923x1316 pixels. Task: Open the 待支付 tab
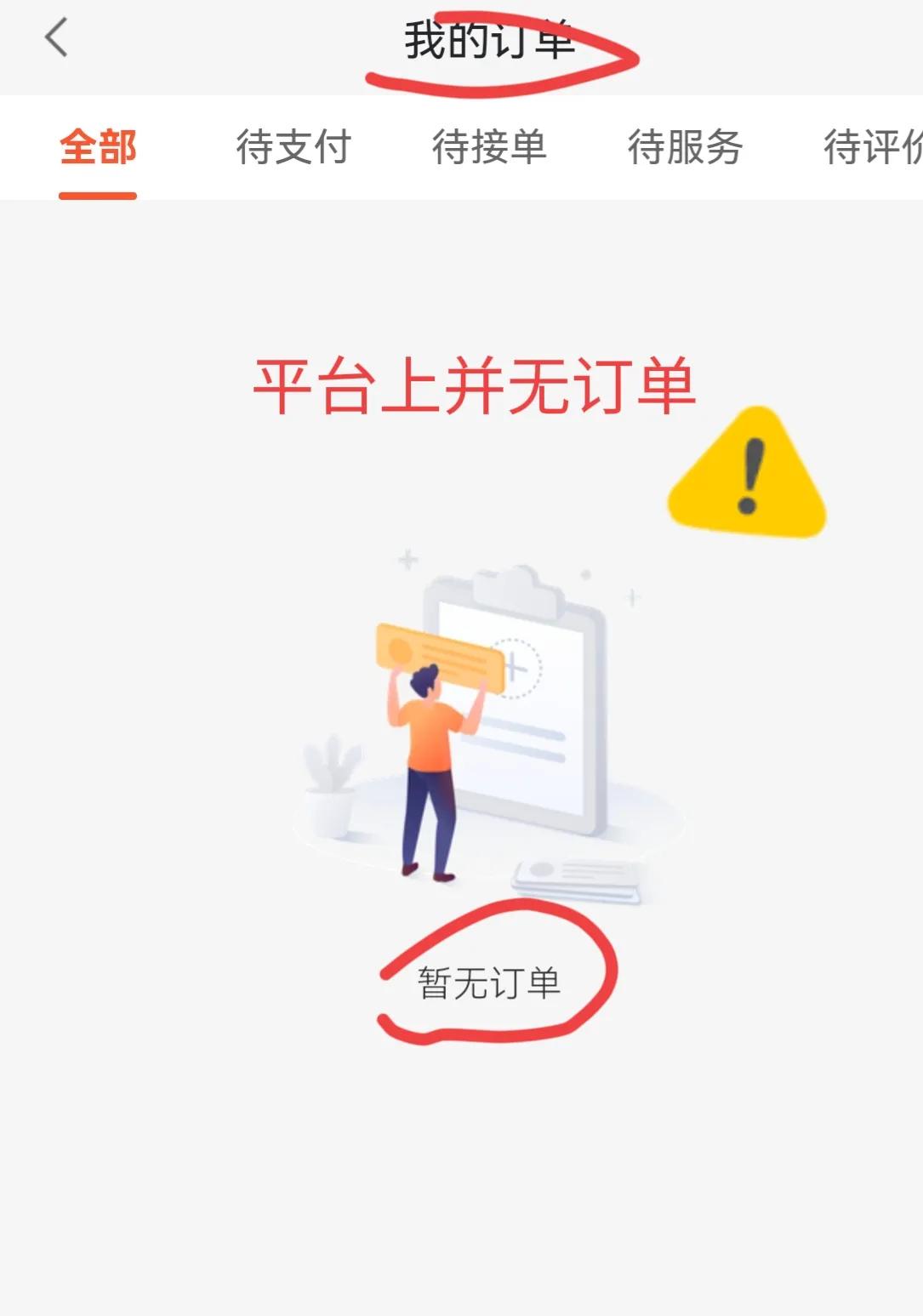(x=293, y=146)
